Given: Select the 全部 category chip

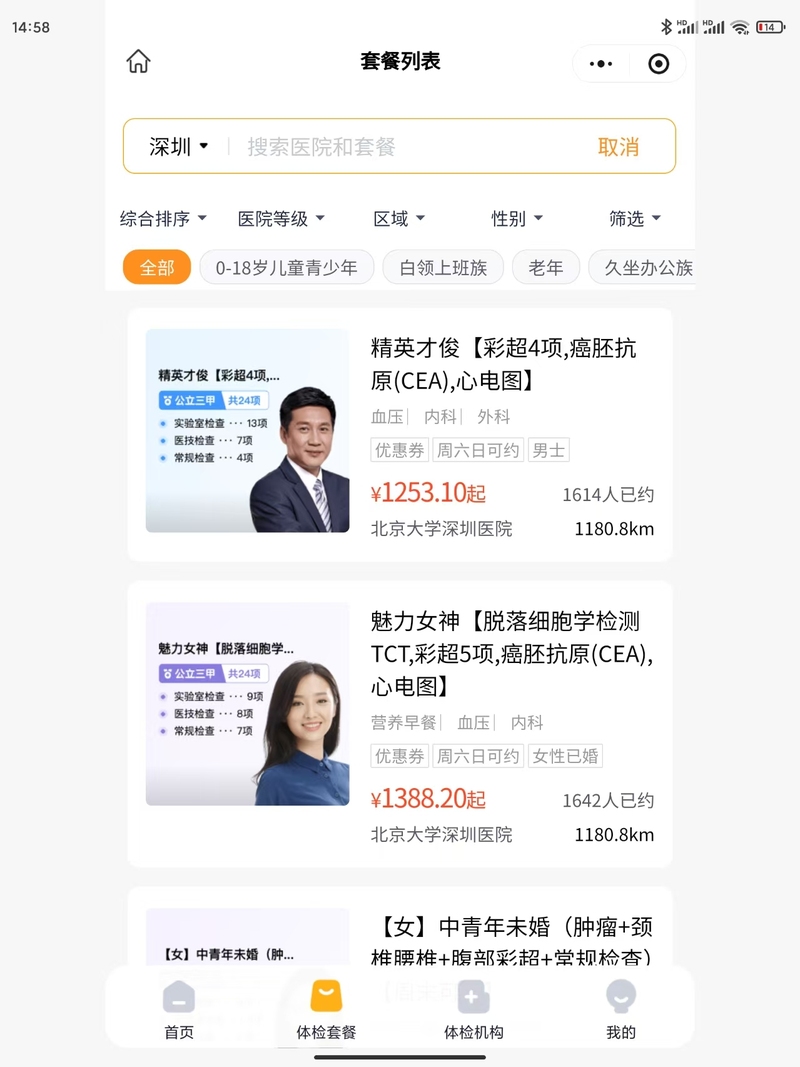Looking at the screenshot, I should coord(157,267).
